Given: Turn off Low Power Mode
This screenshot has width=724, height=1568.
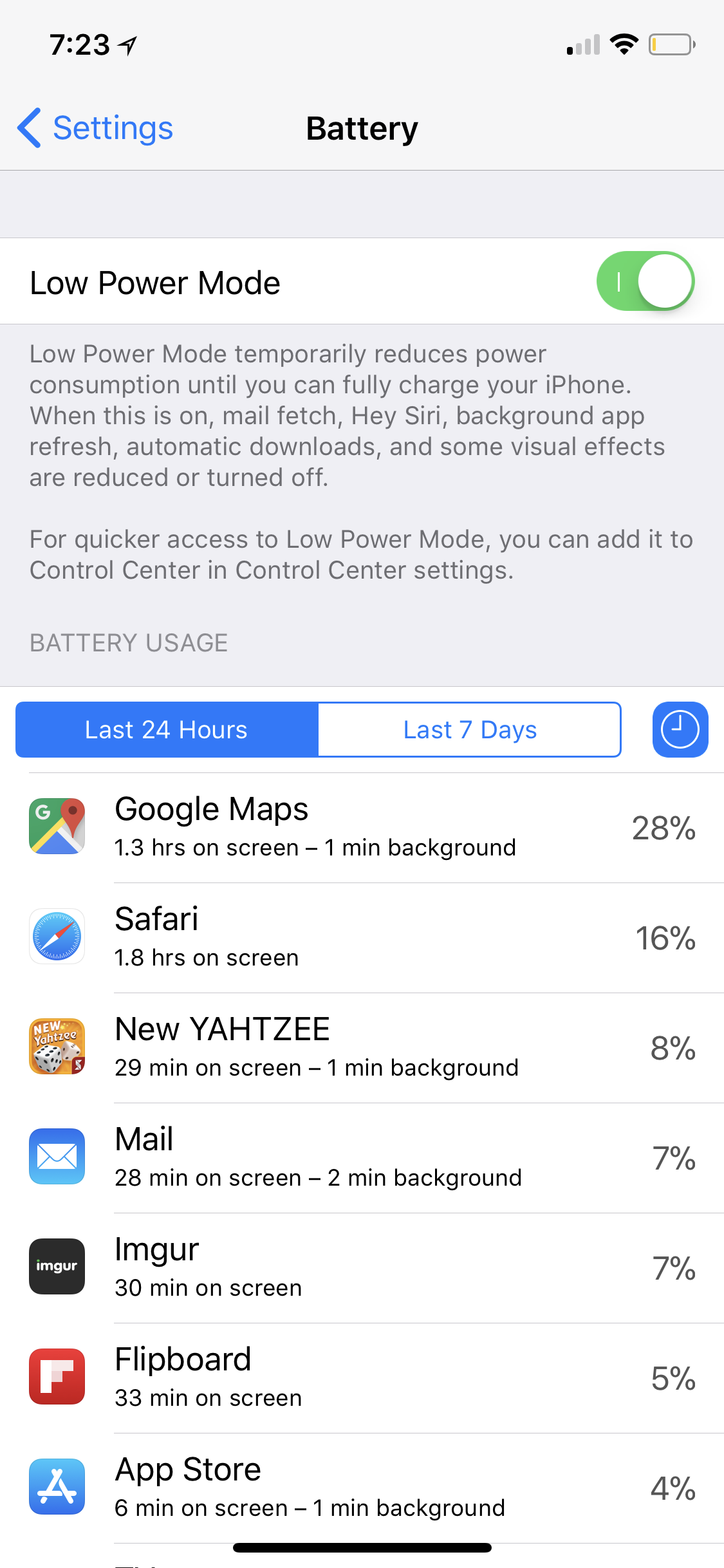Looking at the screenshot, I should pos(645,281).
